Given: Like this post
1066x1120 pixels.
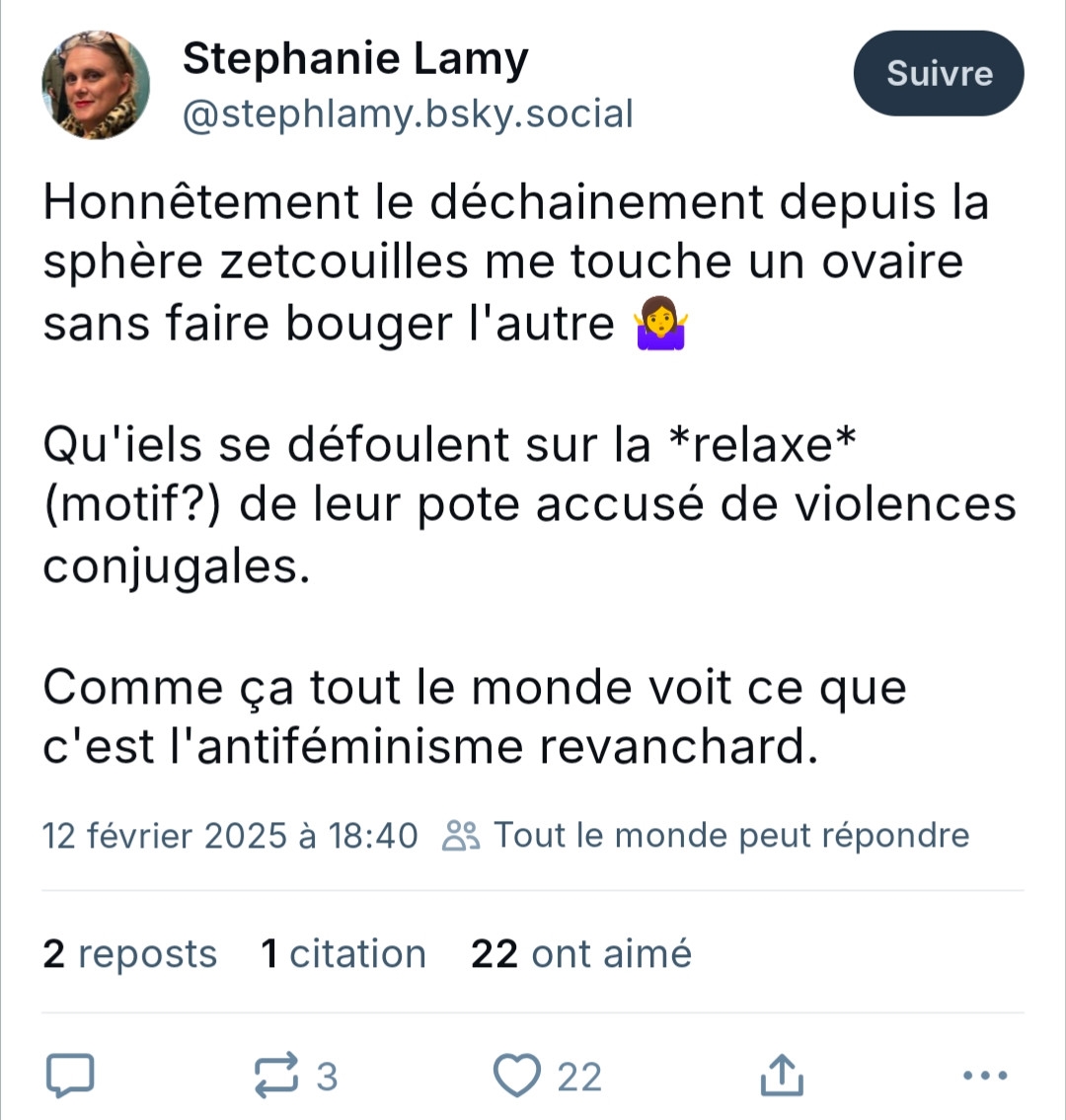Looking at the screenshot, I should tap(517, 1076).
